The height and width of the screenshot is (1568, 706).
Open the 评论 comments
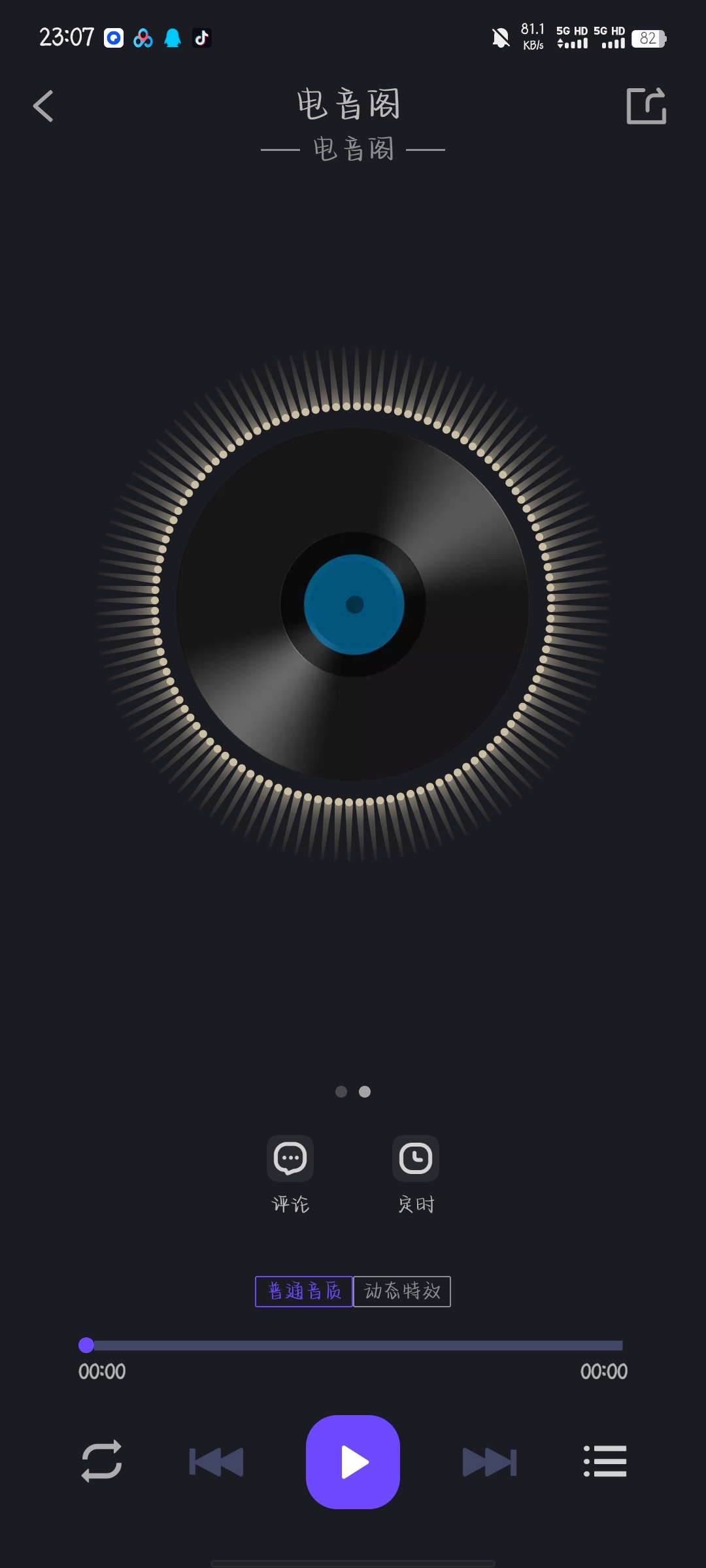[x=290, y=1159]
